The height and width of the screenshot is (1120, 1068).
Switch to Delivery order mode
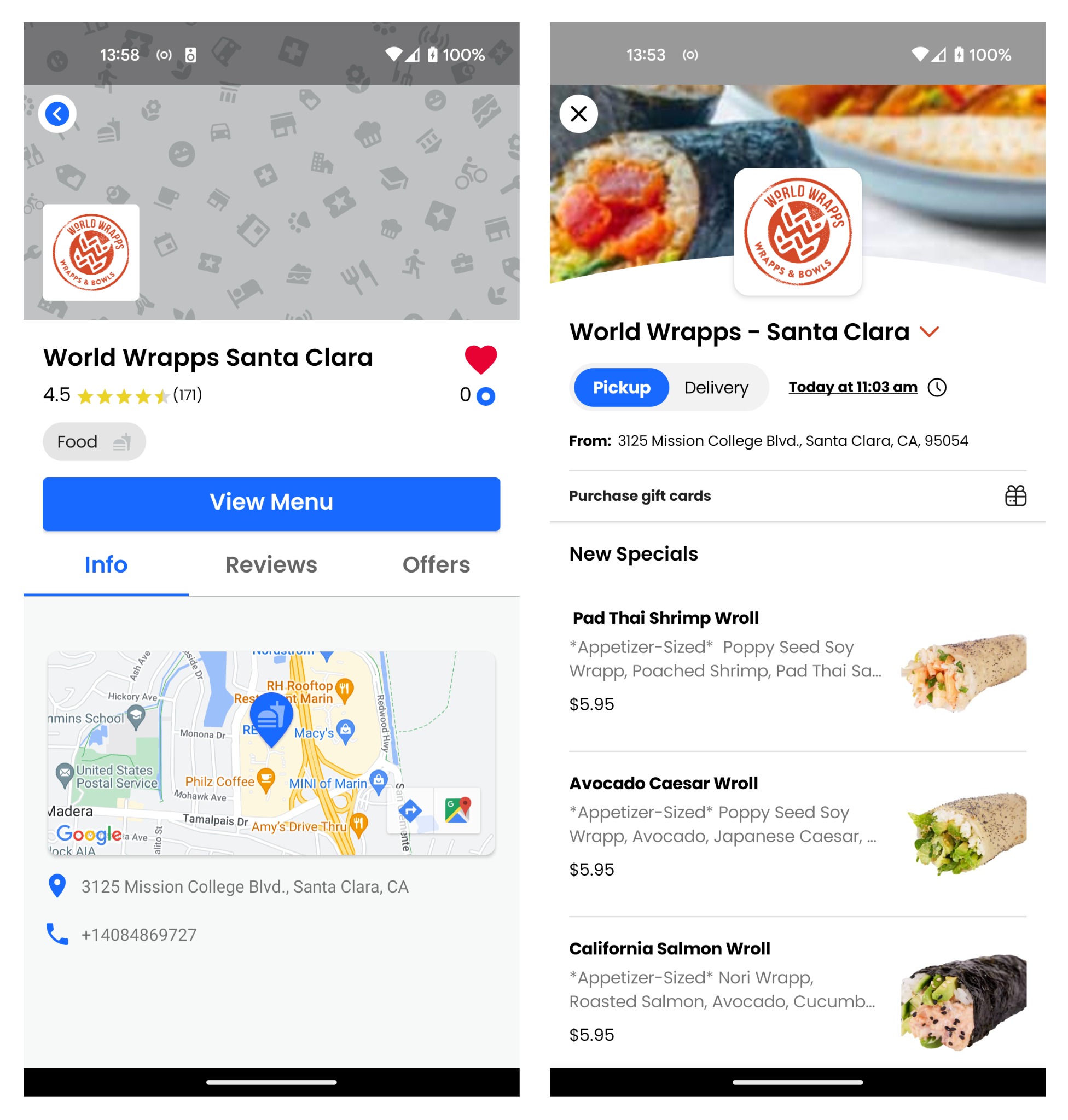click(x=716, y=388)
